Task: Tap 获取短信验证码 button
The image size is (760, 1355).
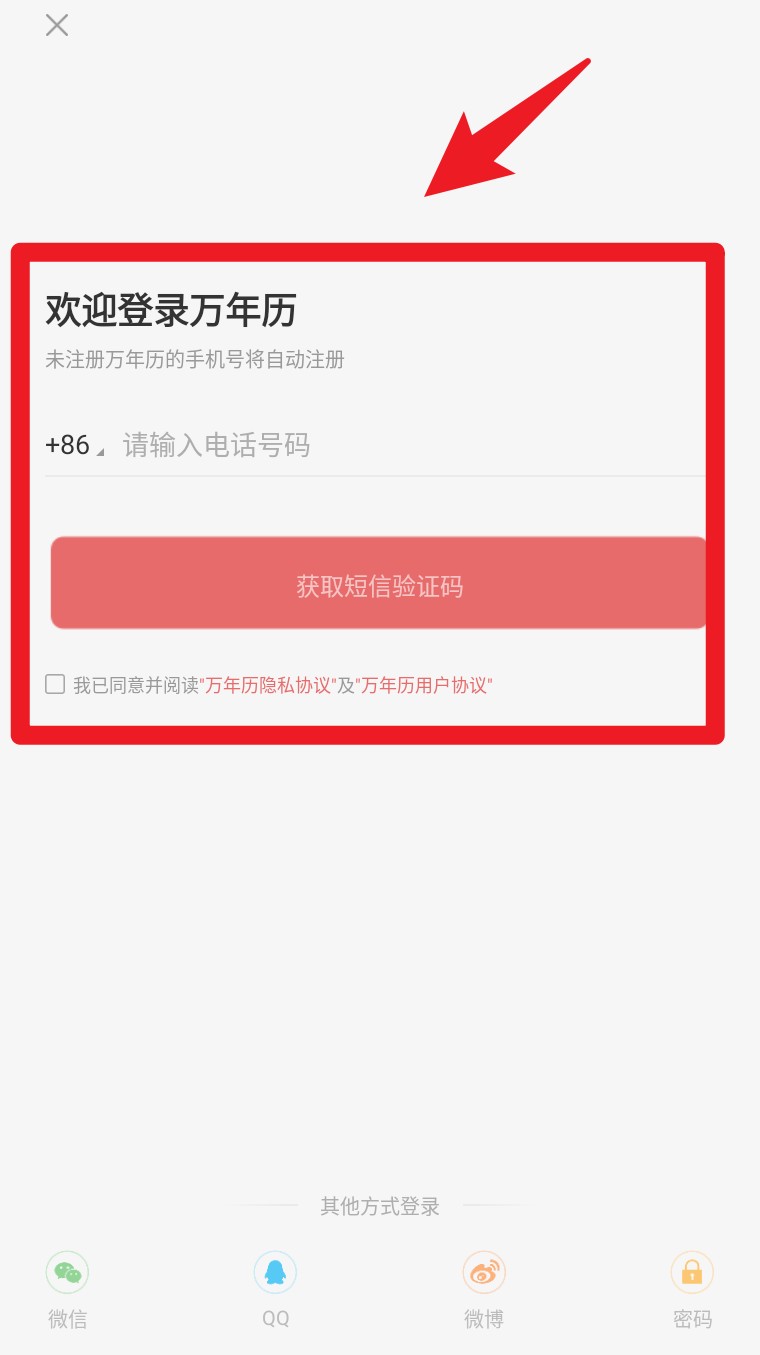Action: click(x=379, y=583)
